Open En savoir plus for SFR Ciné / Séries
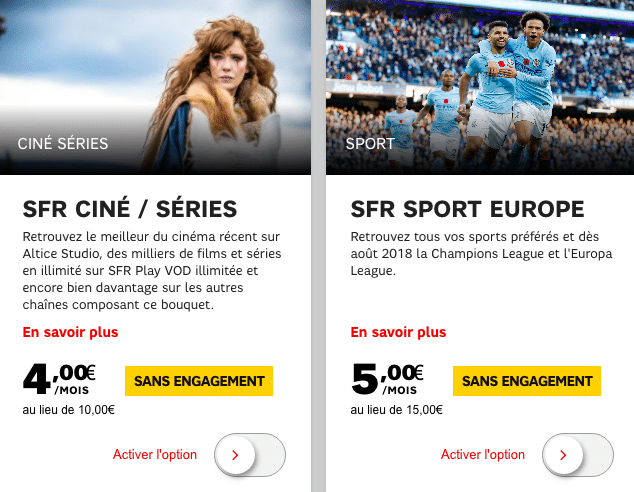This screenshot has height=492, width=634. pos(70,332)
